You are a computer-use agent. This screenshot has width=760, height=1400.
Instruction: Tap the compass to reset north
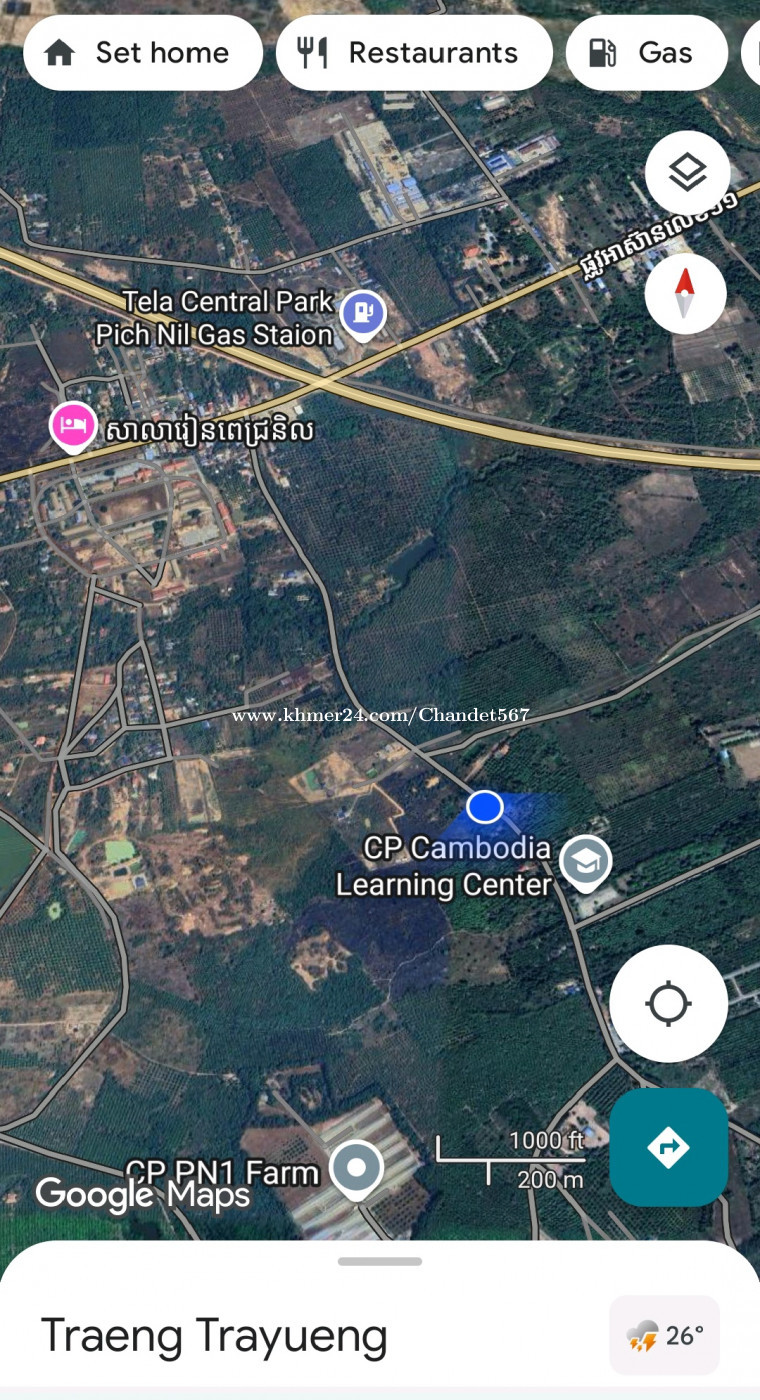685,293
